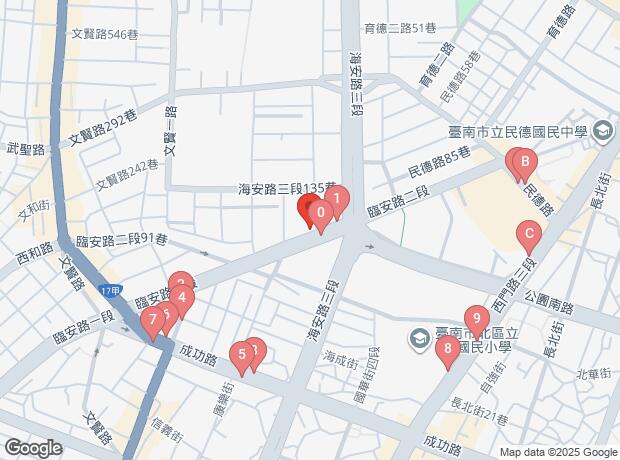The image size is (620, 460).
Task: Open map marker 1
Action: click(338, 200)
